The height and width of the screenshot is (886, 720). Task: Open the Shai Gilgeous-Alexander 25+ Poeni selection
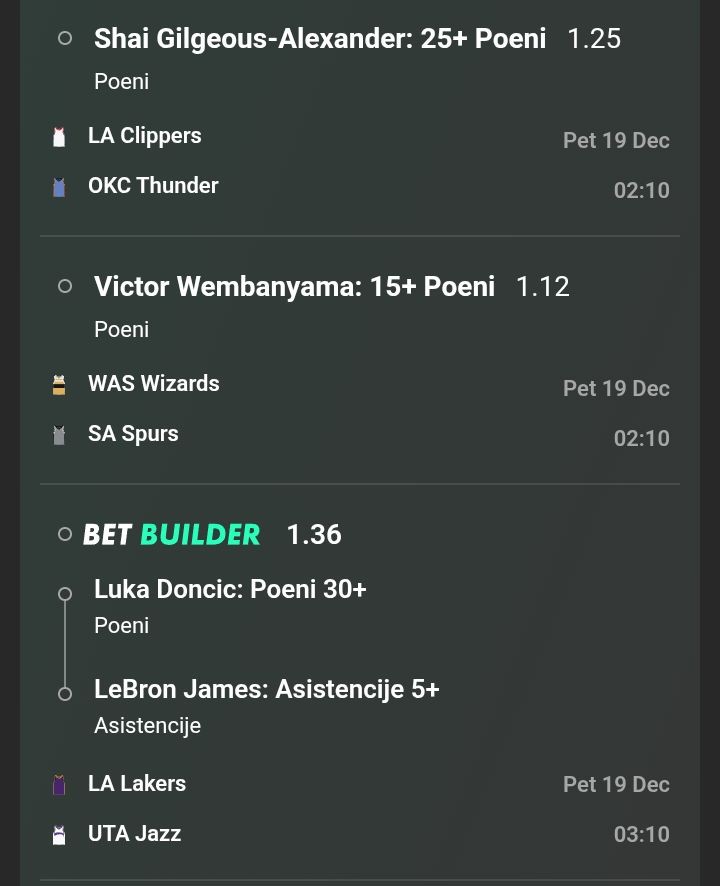tap(320, 39)
